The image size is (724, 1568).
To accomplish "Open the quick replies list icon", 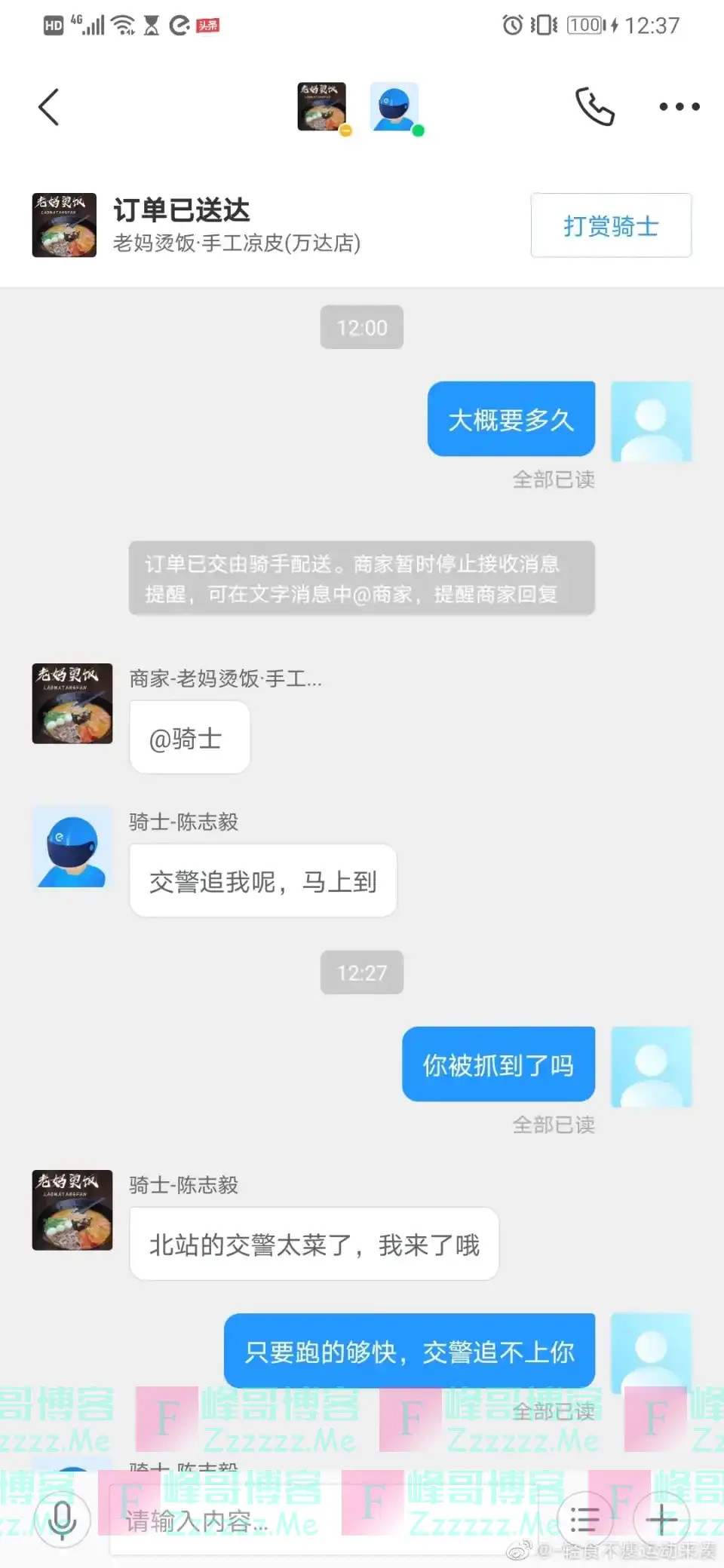I will click(584, 1520).
